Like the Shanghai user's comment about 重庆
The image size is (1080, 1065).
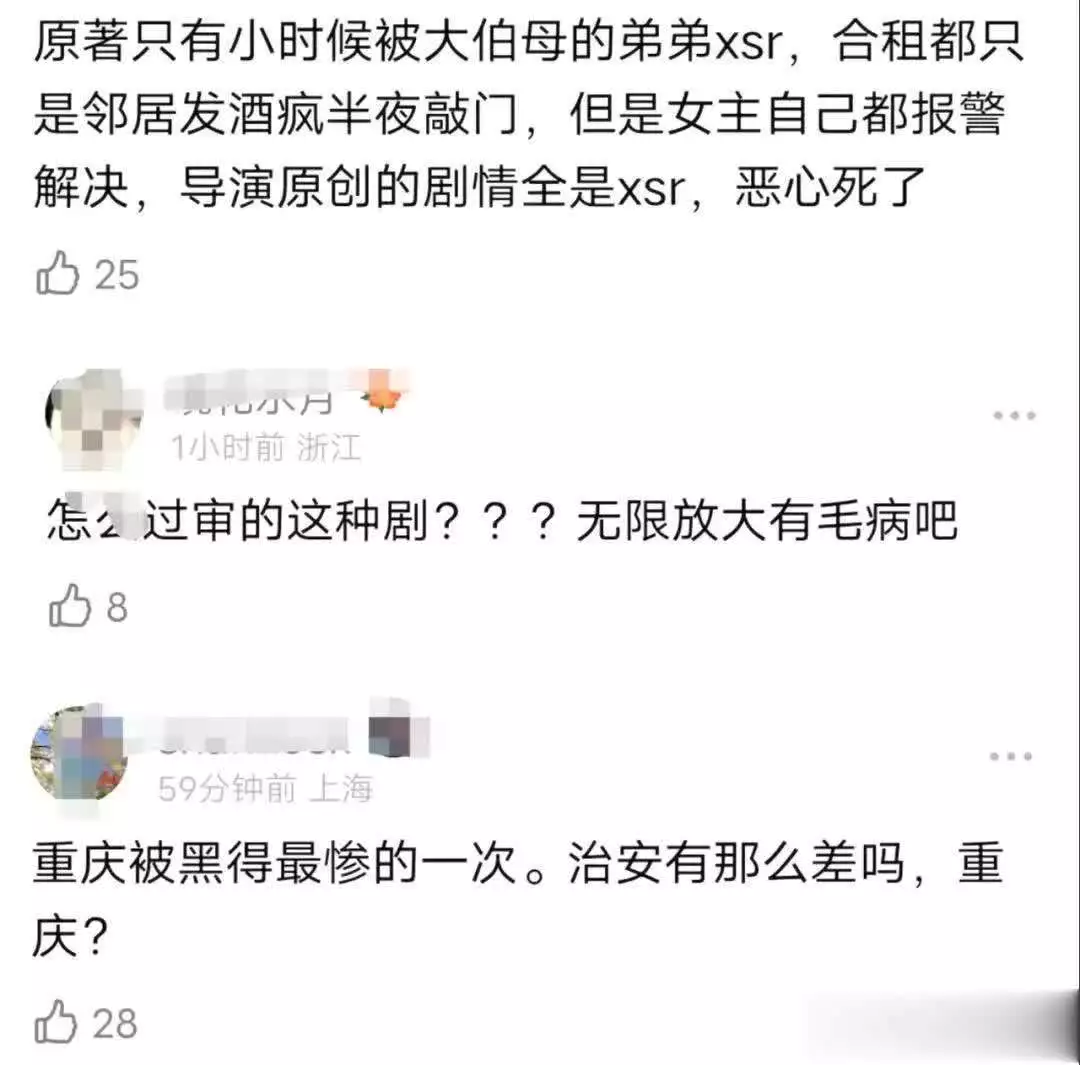[x=56, y=1023]
